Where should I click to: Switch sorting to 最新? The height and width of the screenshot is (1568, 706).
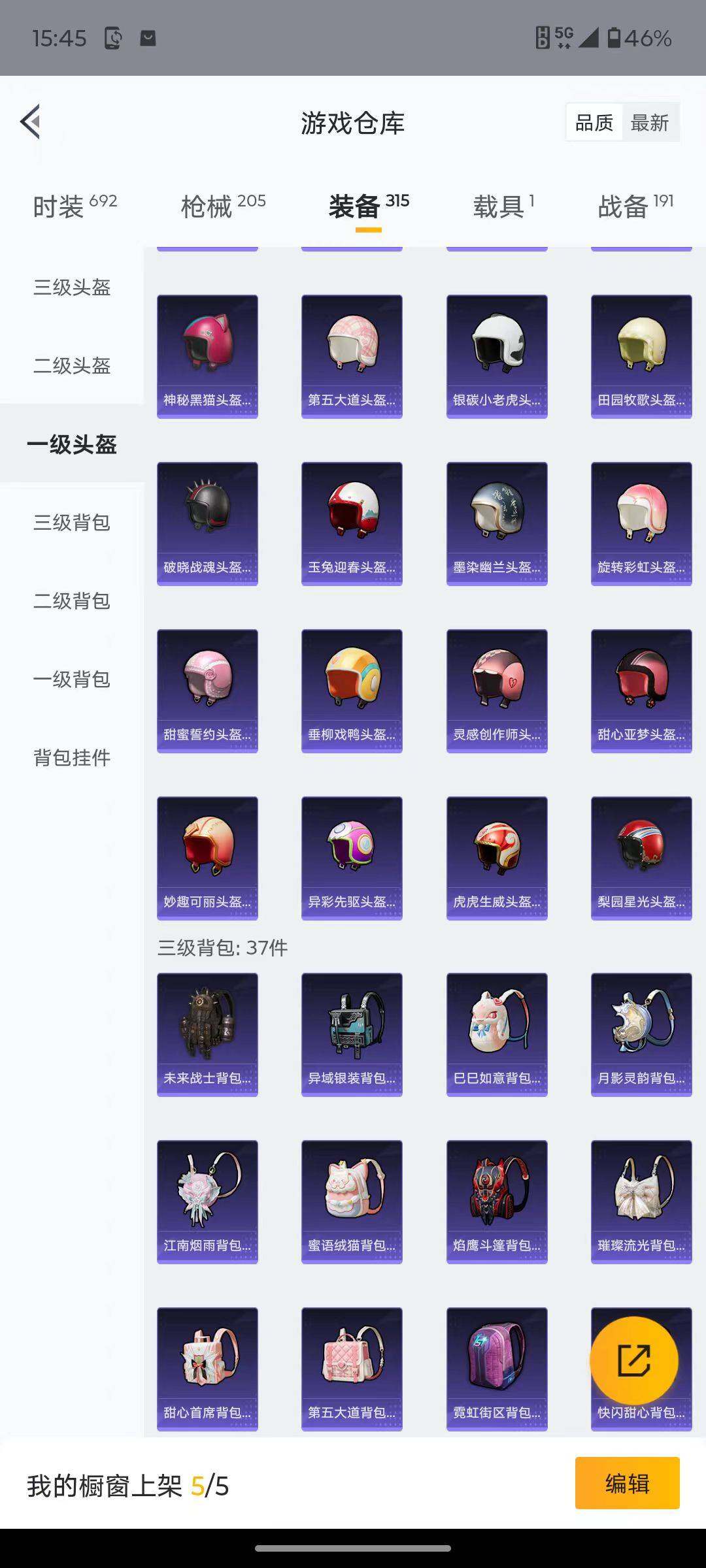650,122
